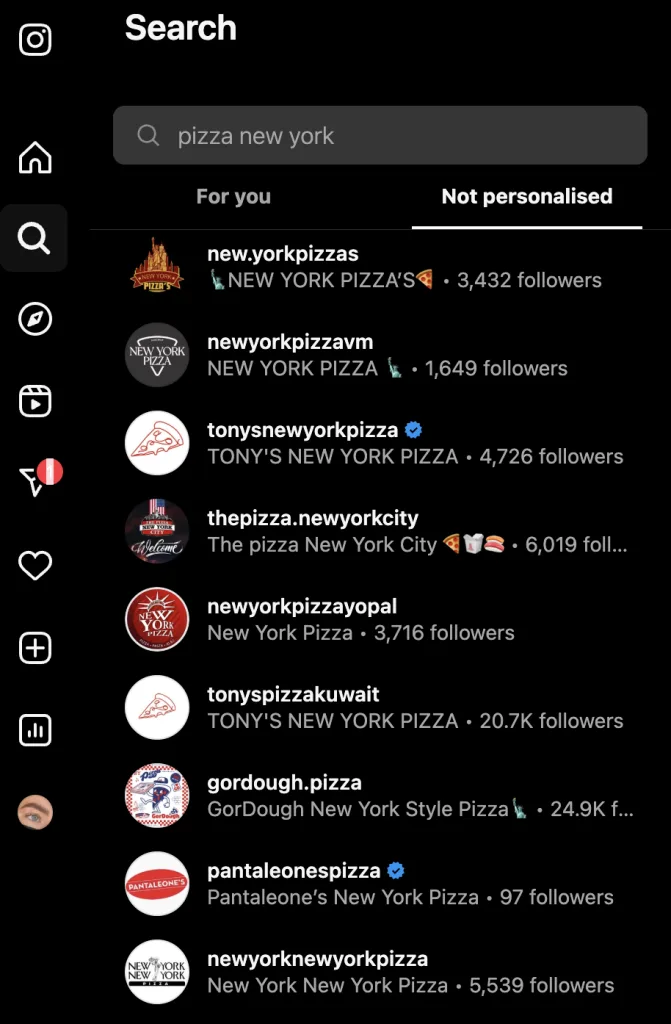Open the Explore compass
The image size is (671, 1024).
(35, 319)
